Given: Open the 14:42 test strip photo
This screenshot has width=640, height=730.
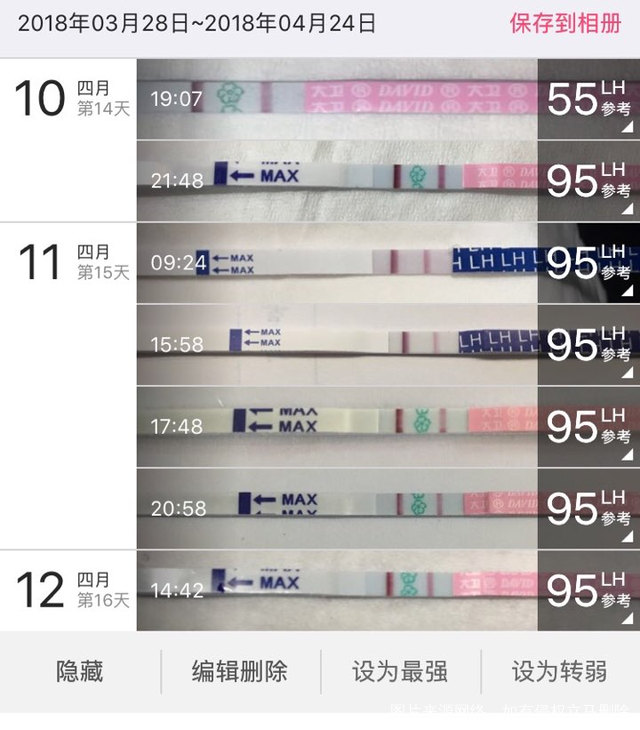Looking at the screenshot, I should [x=337, y=590].
